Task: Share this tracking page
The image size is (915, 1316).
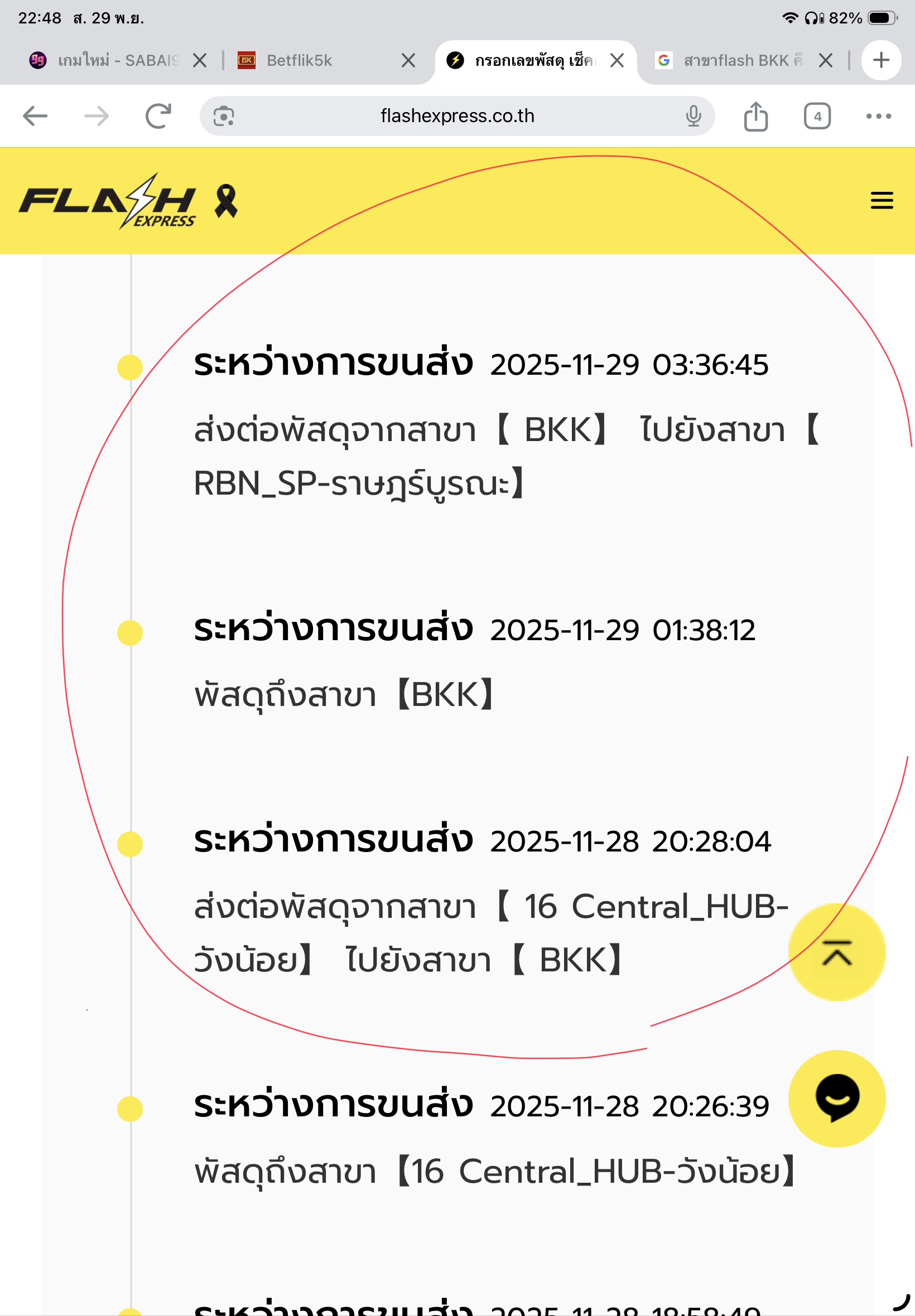Action: click(755, 117)
